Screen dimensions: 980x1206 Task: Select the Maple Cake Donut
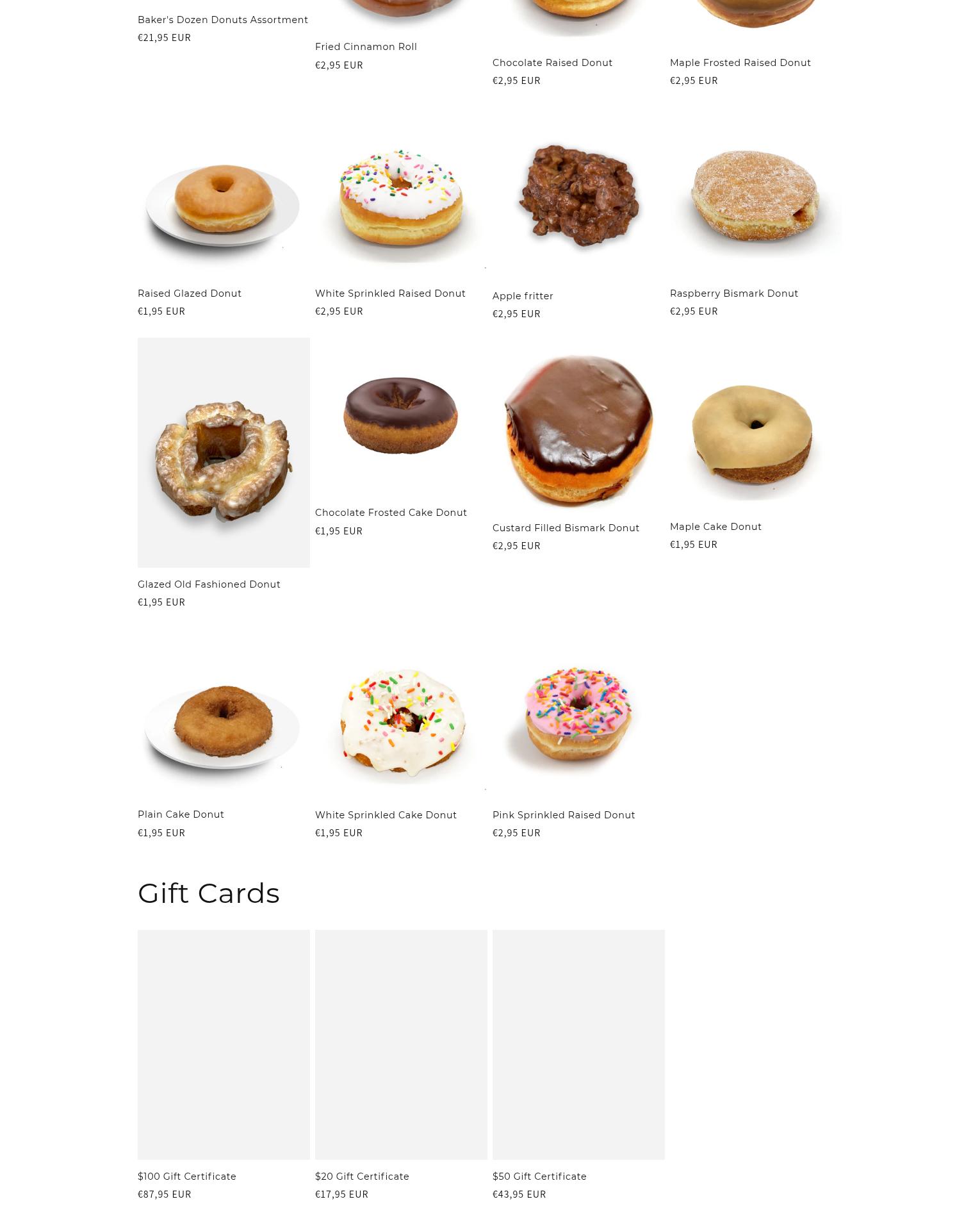pyautogui.click(x=715, y=526)
